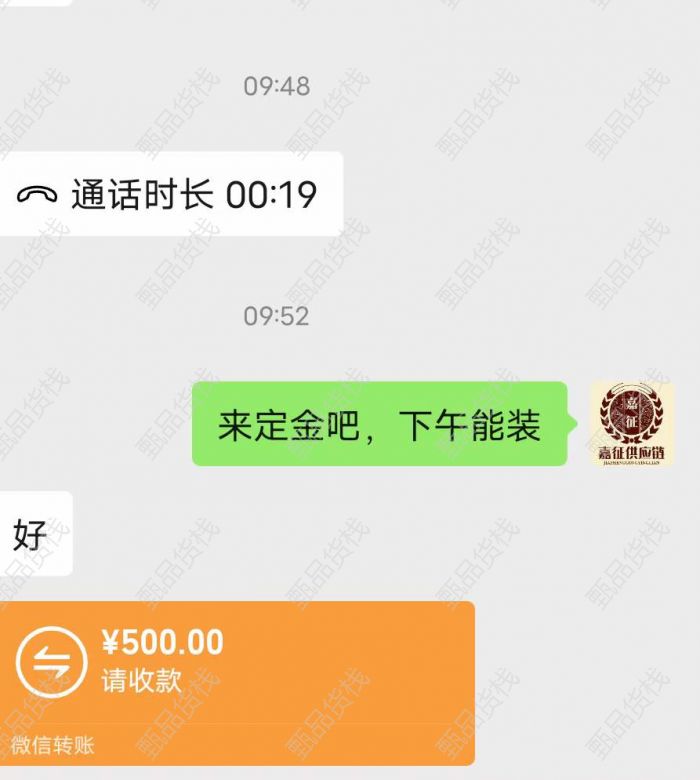700x780 pixels.
Task: Open the ¥500.00 WeChat transfer card
Action: tap(237, 670)
